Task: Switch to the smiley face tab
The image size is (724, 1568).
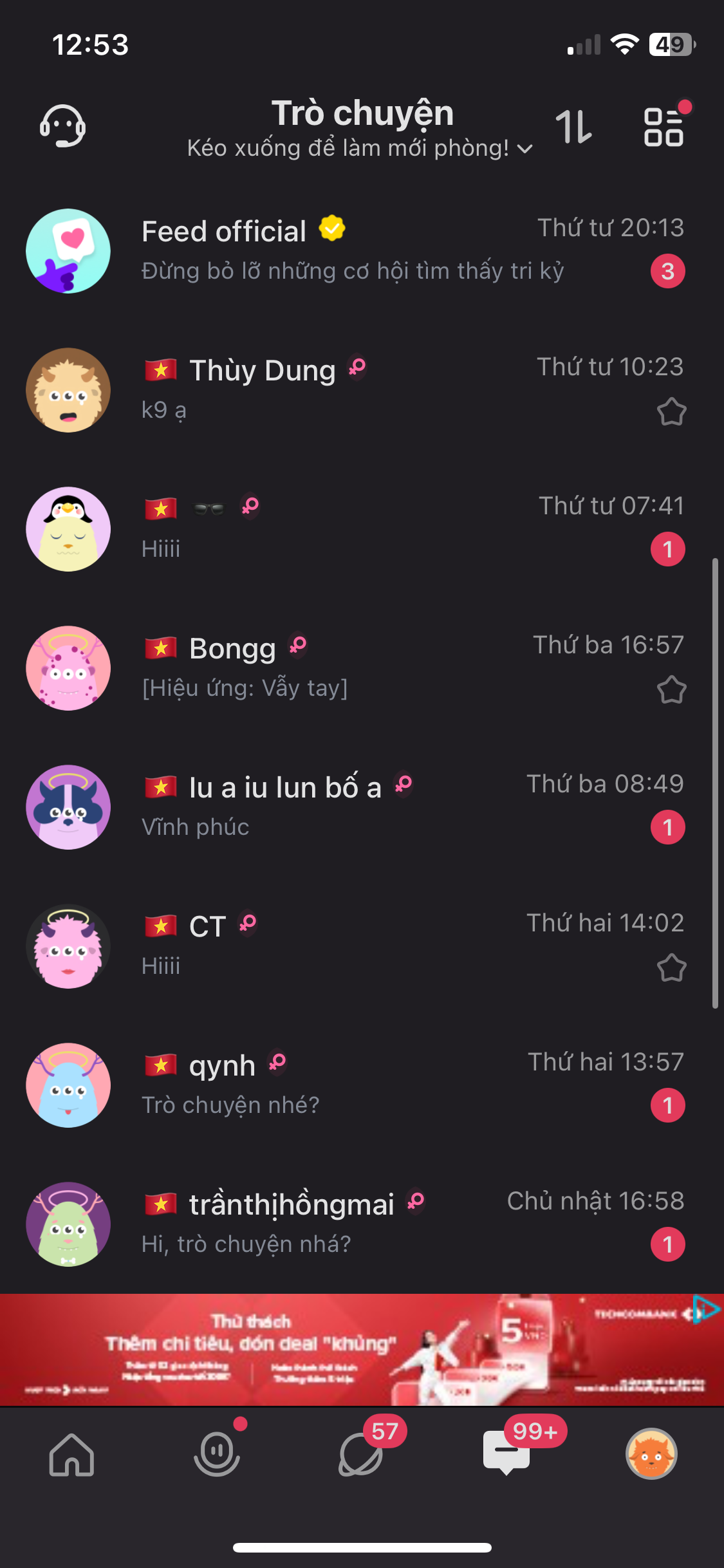Action: tap(217, 1455)
